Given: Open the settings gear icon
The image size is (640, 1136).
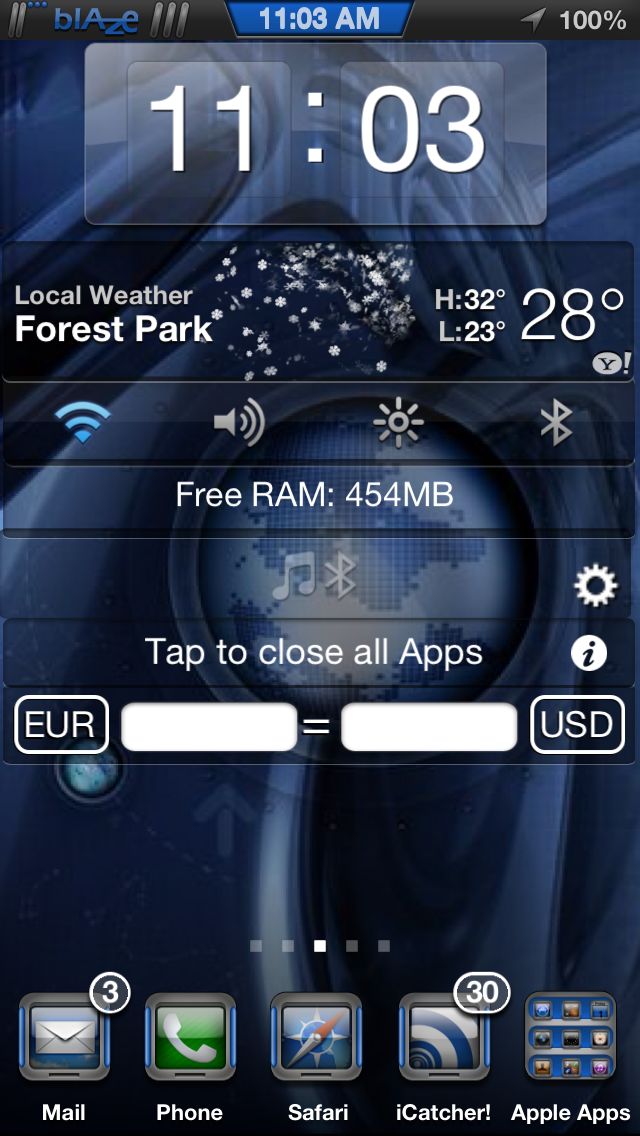Looking at the screenshot, I should point(595,586).
